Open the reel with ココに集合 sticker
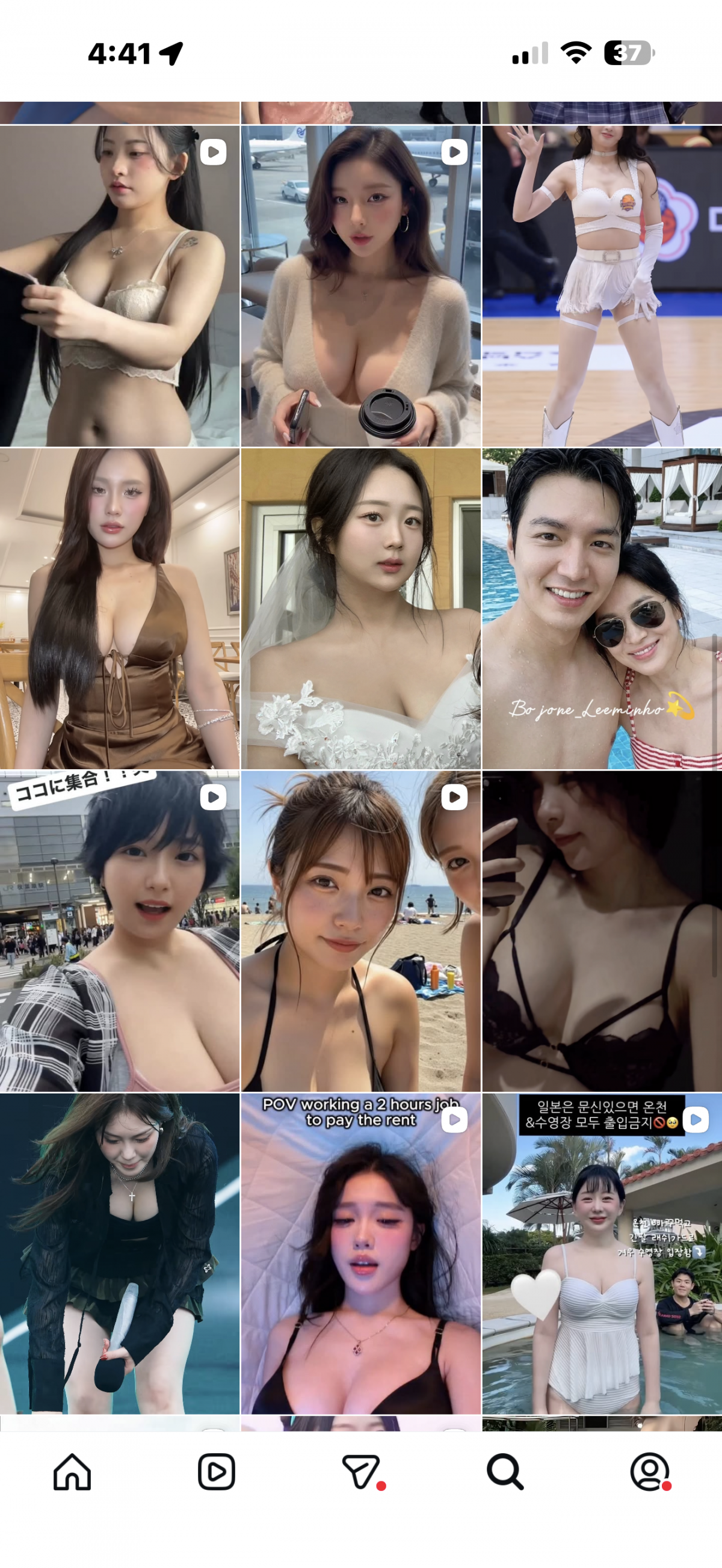The width and height of the screenshot is (722, 1568). (119, 931)
